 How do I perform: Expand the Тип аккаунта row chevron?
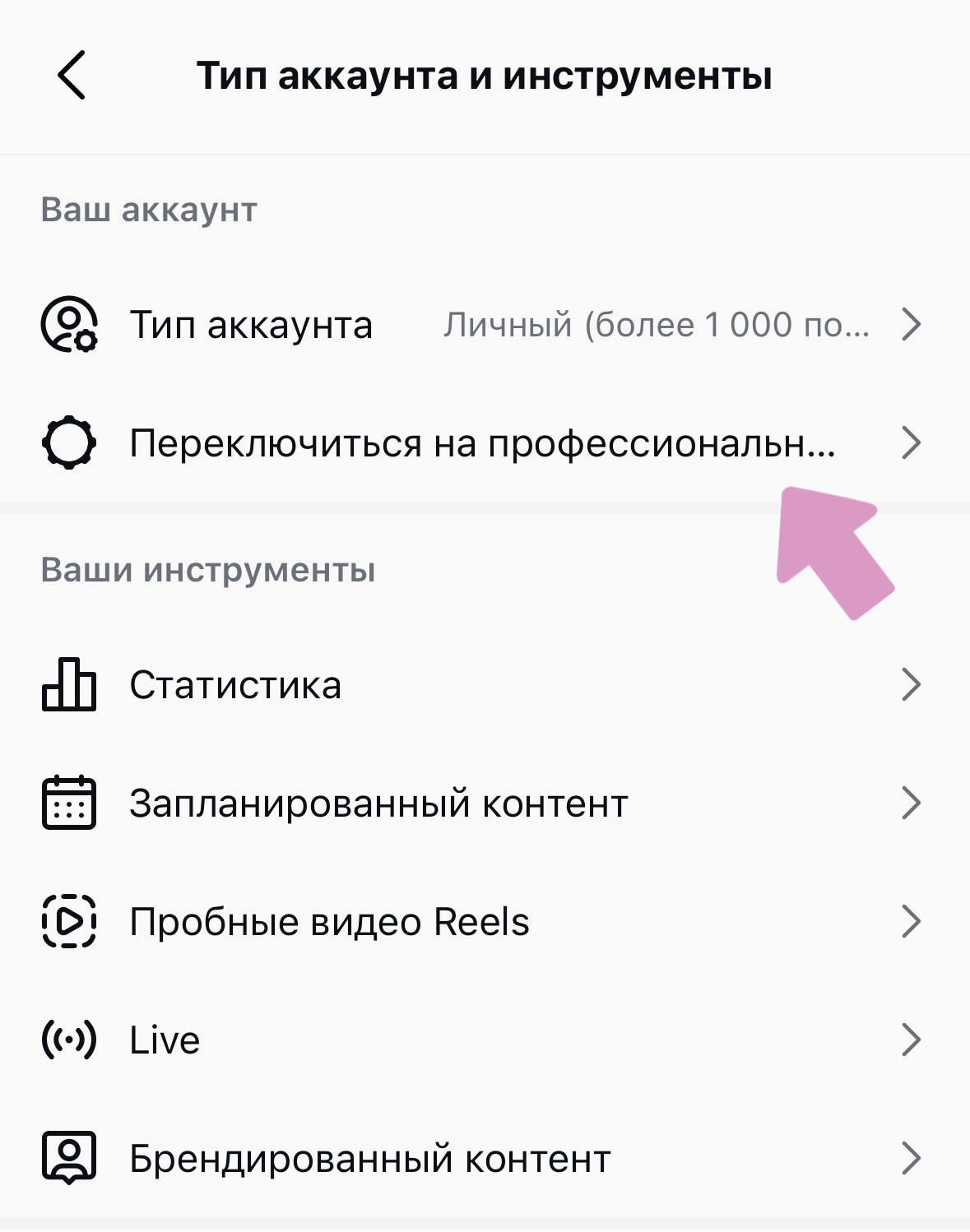tap(913, 324)
